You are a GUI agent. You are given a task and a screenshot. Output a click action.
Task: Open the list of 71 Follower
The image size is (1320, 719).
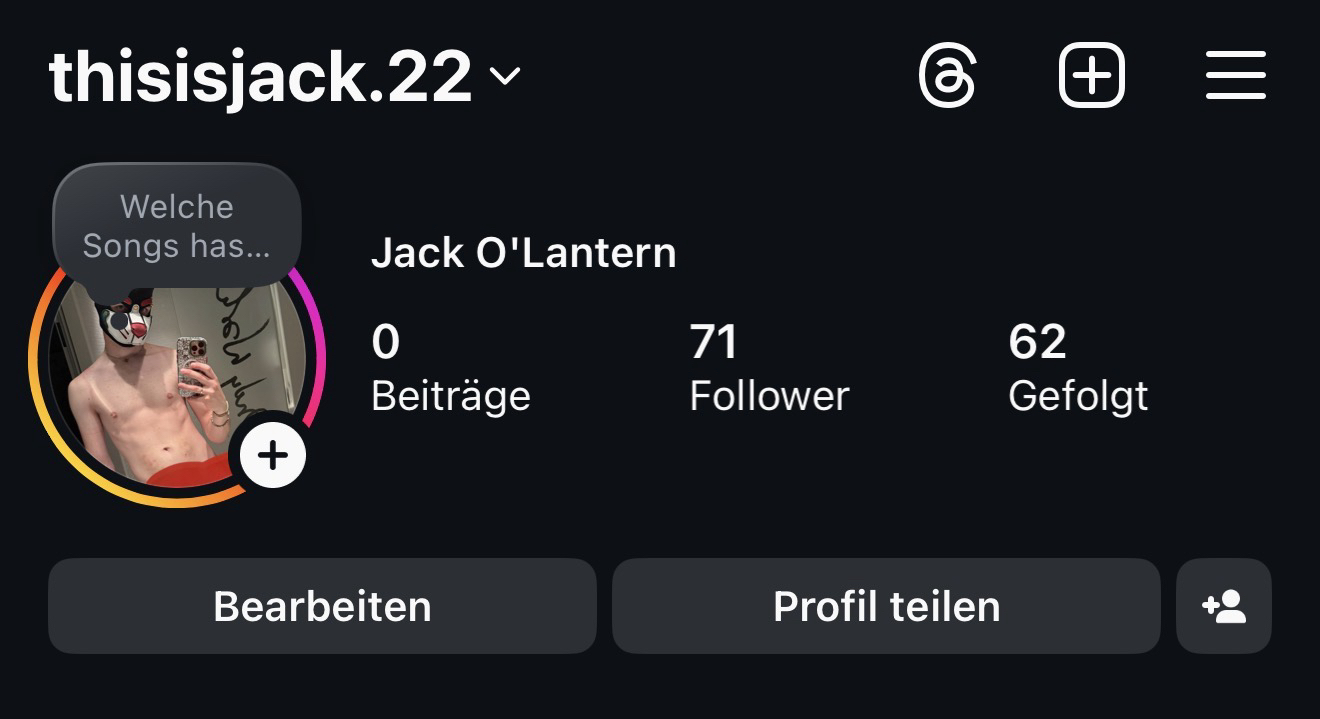pos(768,368)
